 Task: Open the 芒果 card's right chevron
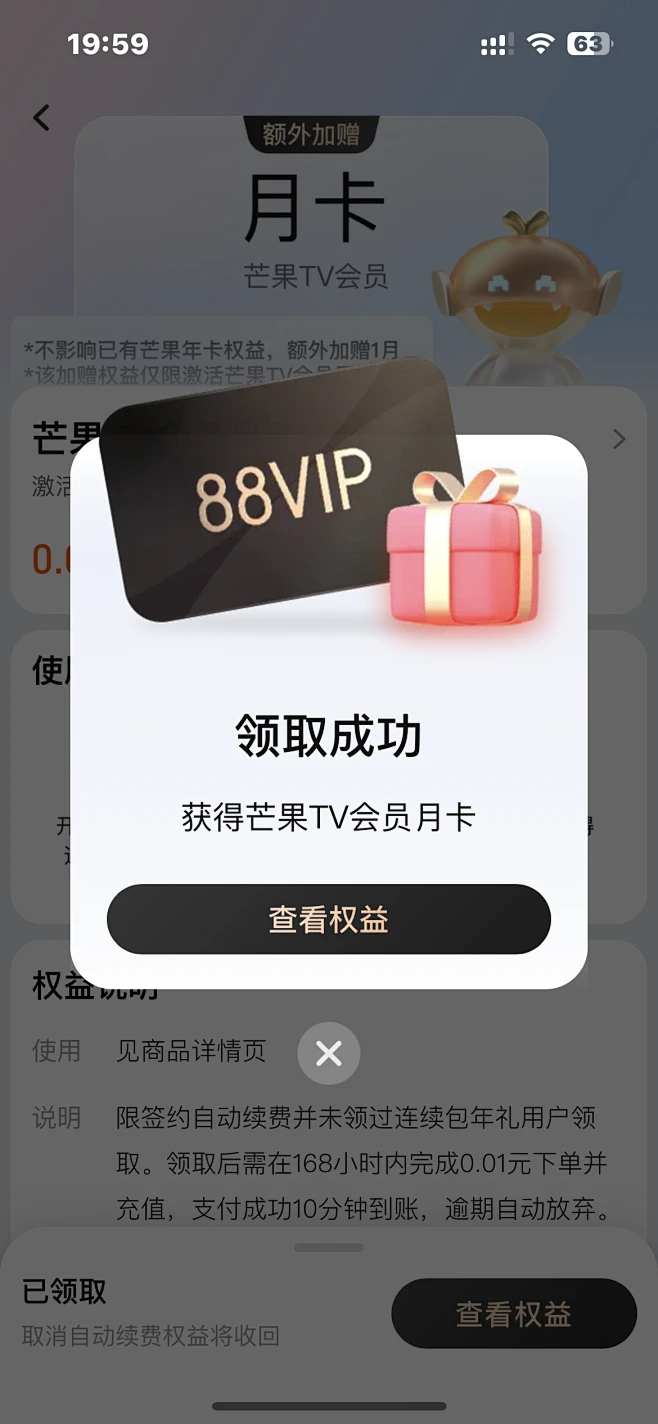point(619,439)
